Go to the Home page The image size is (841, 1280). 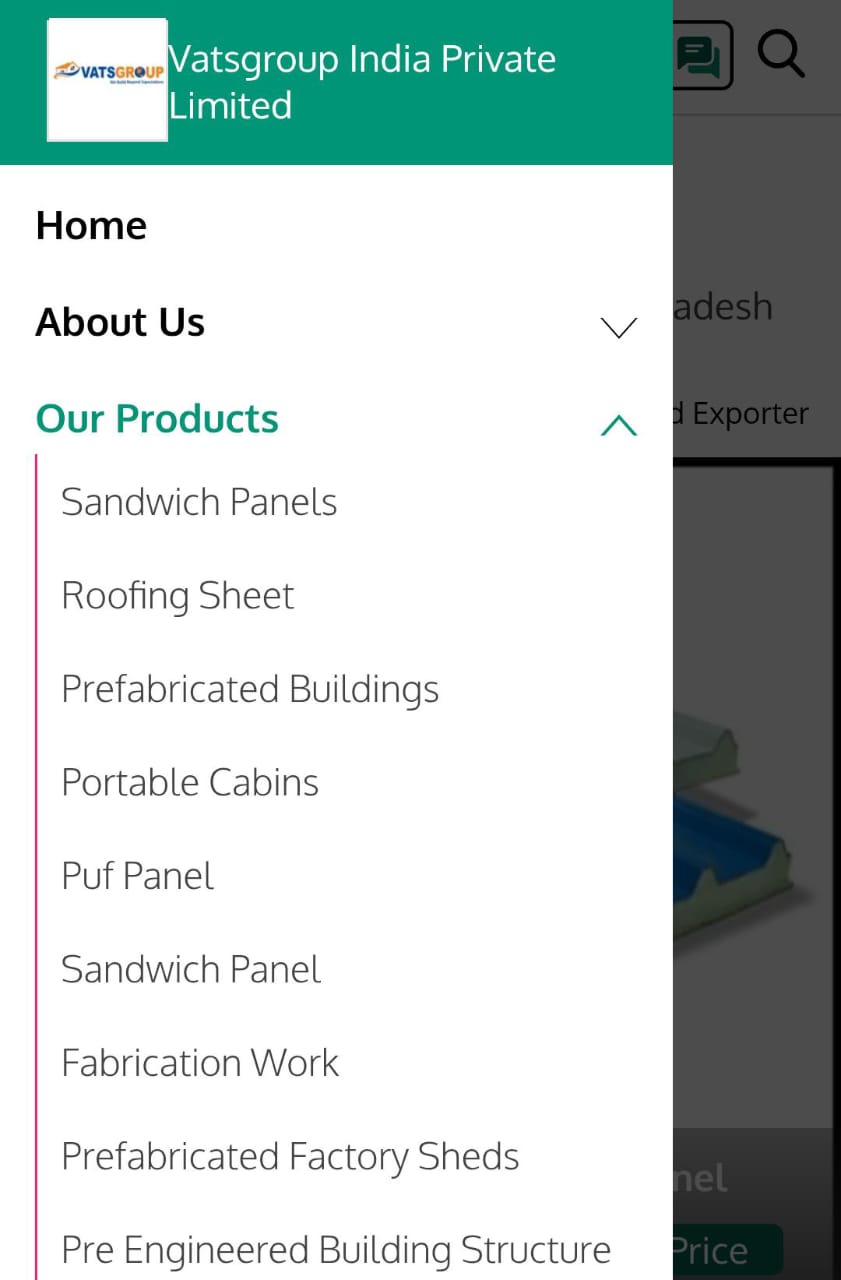[91, 226]
